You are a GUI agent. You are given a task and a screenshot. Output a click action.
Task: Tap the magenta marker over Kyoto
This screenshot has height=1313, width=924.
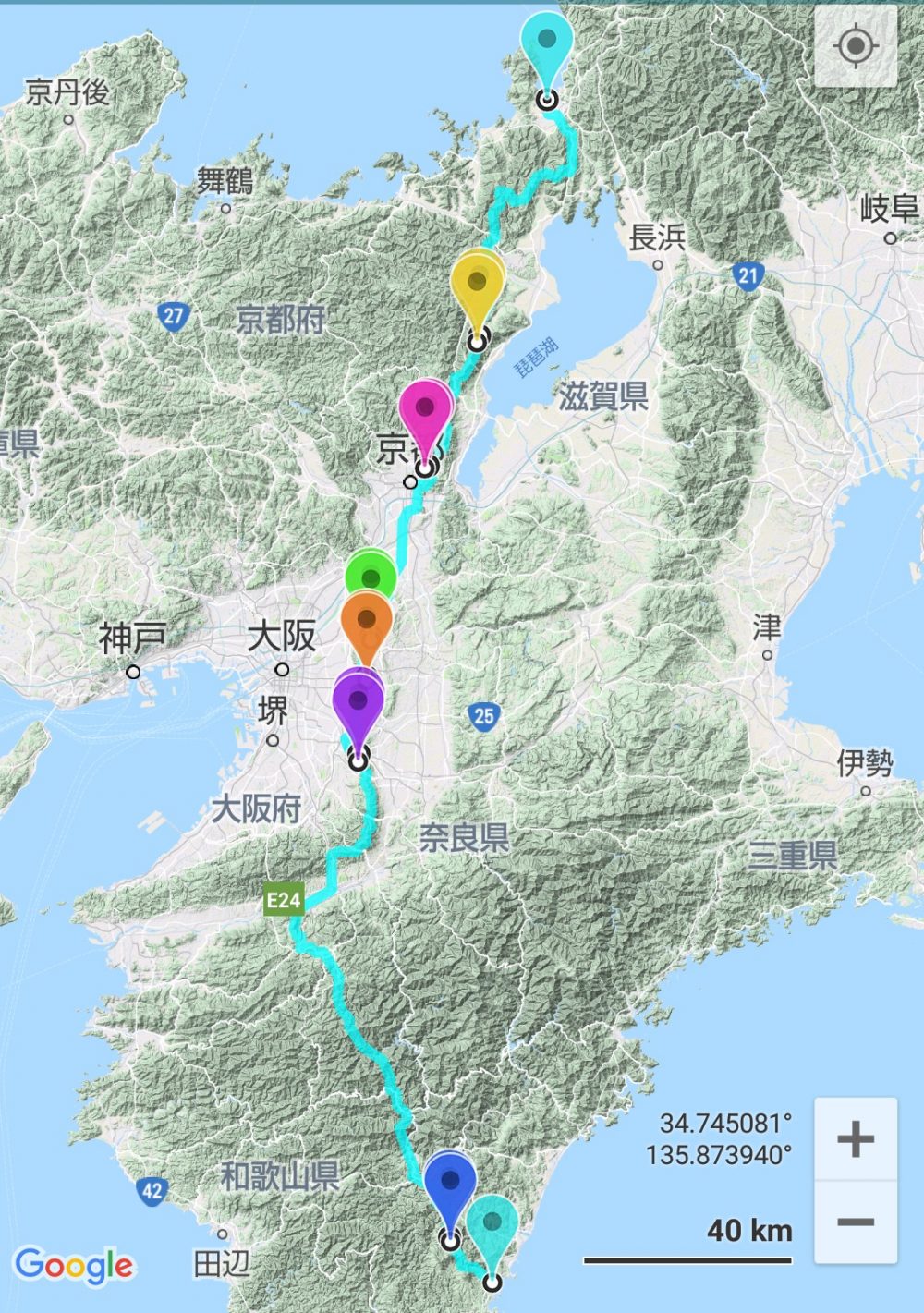click(425, 411)
